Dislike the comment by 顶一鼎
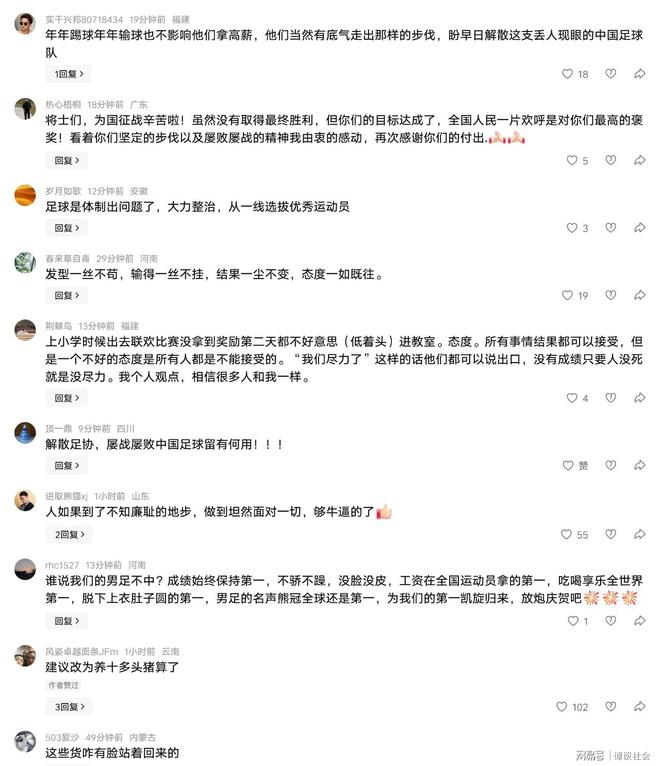The image size is (660, 766). 610,465
